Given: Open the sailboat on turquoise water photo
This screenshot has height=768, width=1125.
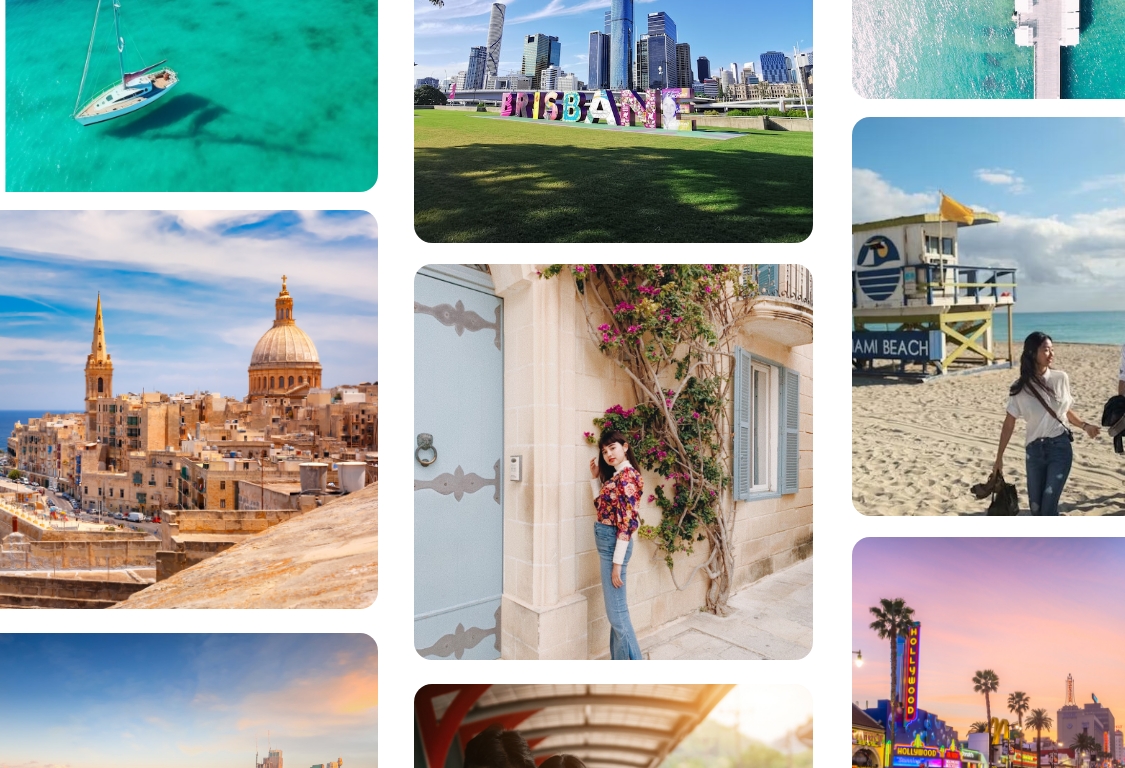Looking at the screenshot, I should [190, 95].
